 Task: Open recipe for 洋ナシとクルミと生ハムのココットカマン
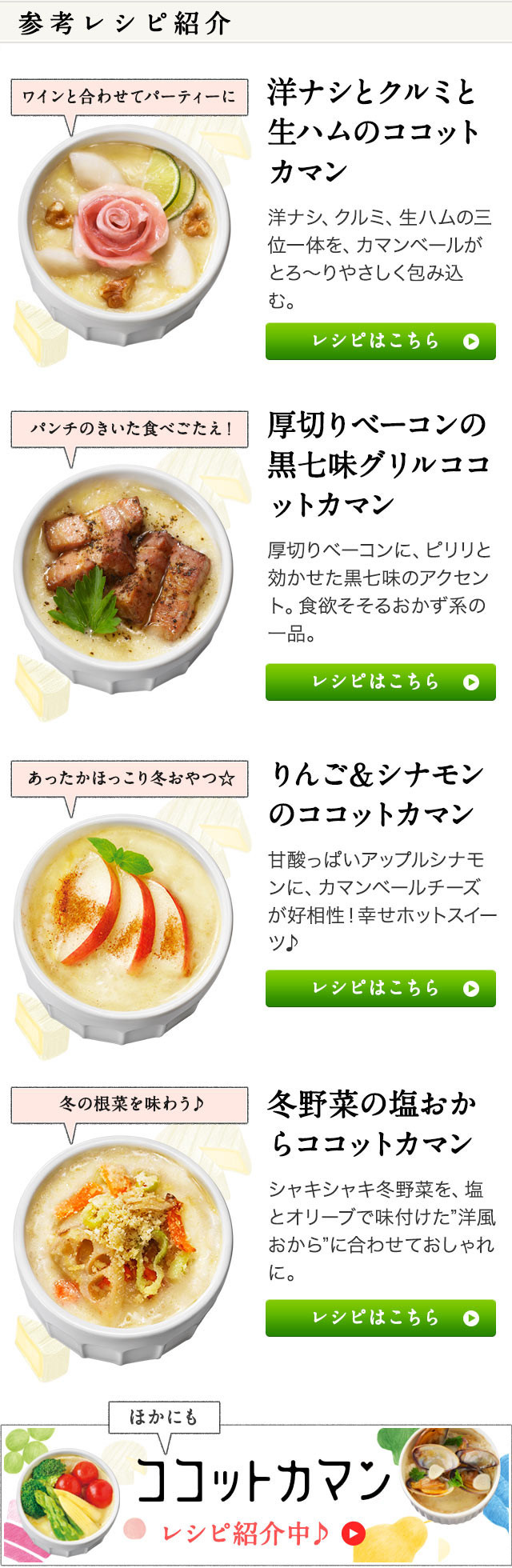[380, 342]
